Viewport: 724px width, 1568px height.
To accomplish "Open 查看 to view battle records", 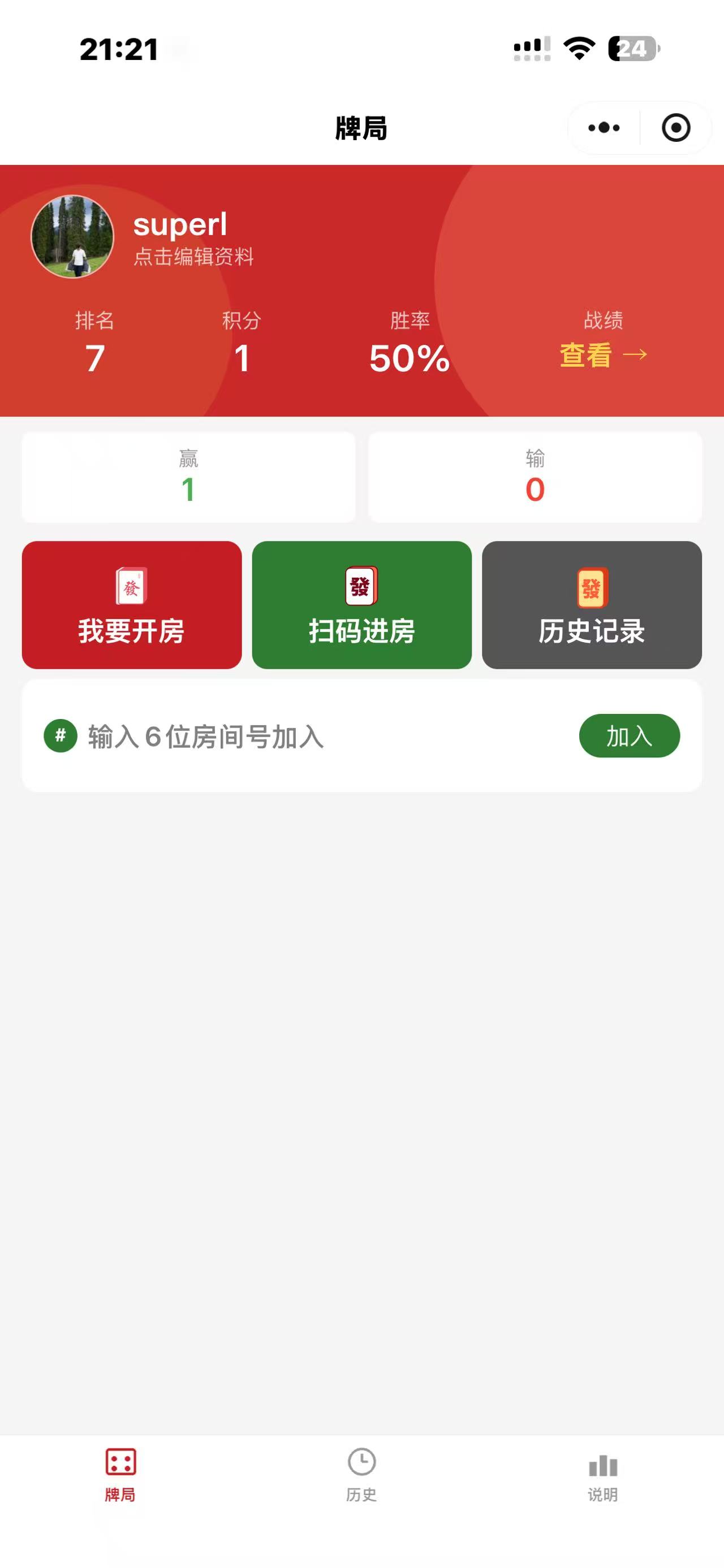I will 586,356.
